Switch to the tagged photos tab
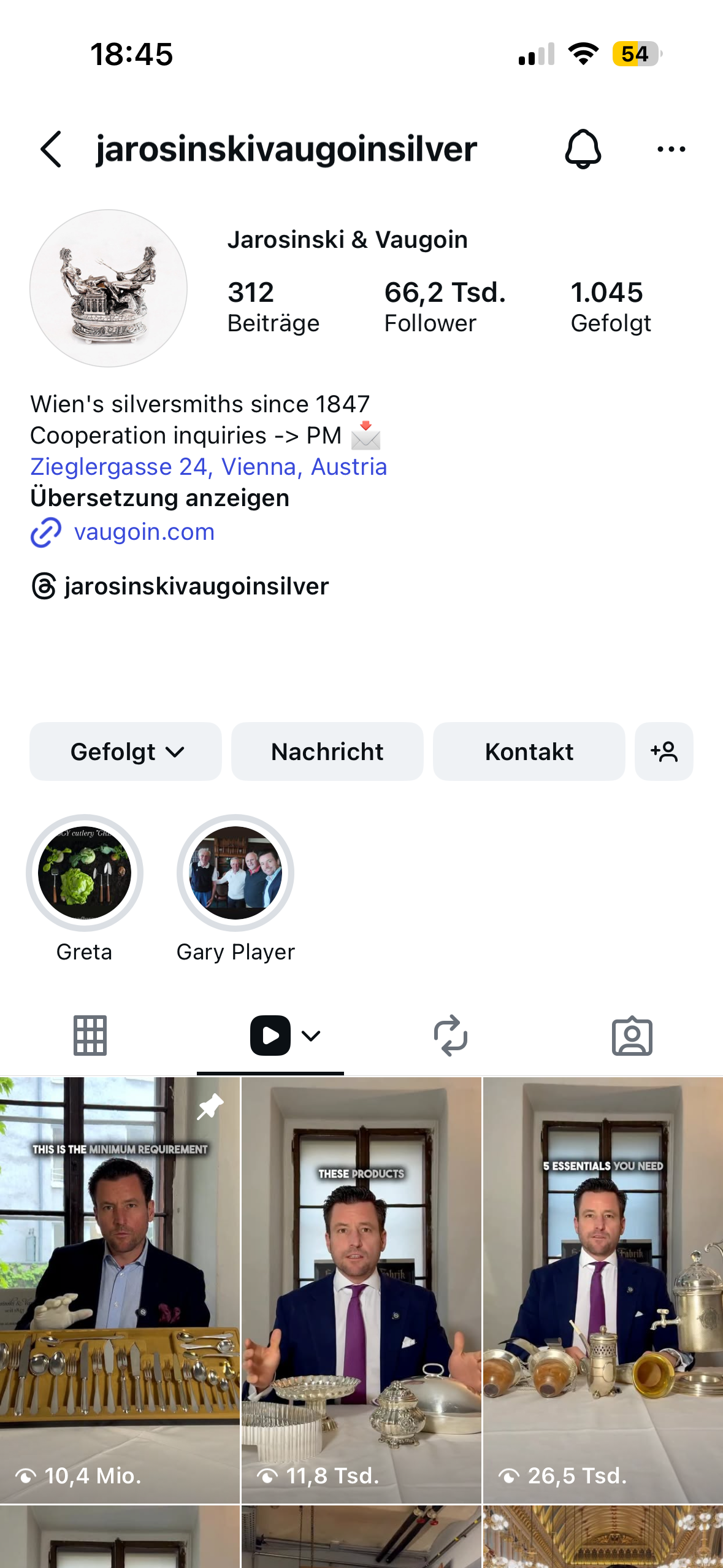Screen dimensions: 723x1568 632,1036
